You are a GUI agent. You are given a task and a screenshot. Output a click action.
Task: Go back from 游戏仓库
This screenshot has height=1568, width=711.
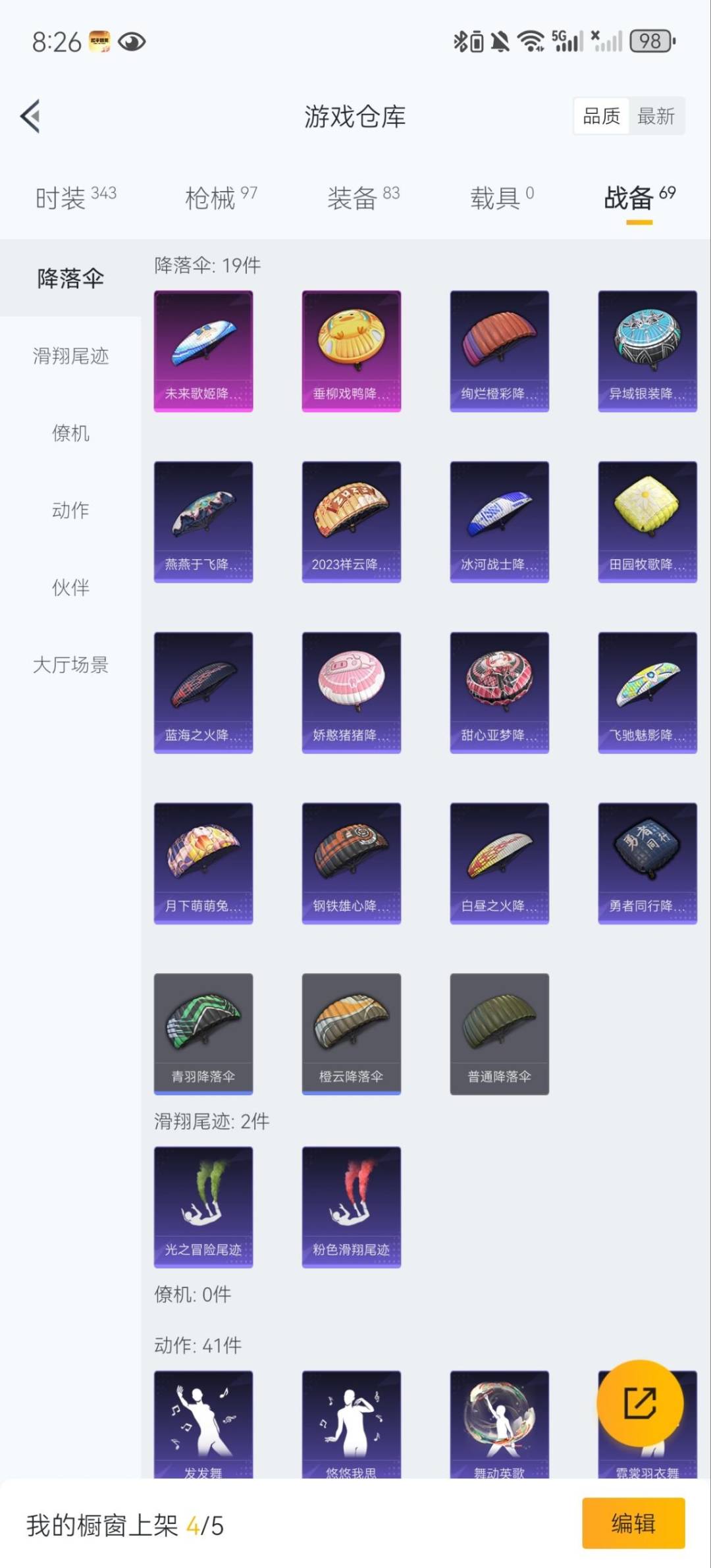click(x=31, y=117)
